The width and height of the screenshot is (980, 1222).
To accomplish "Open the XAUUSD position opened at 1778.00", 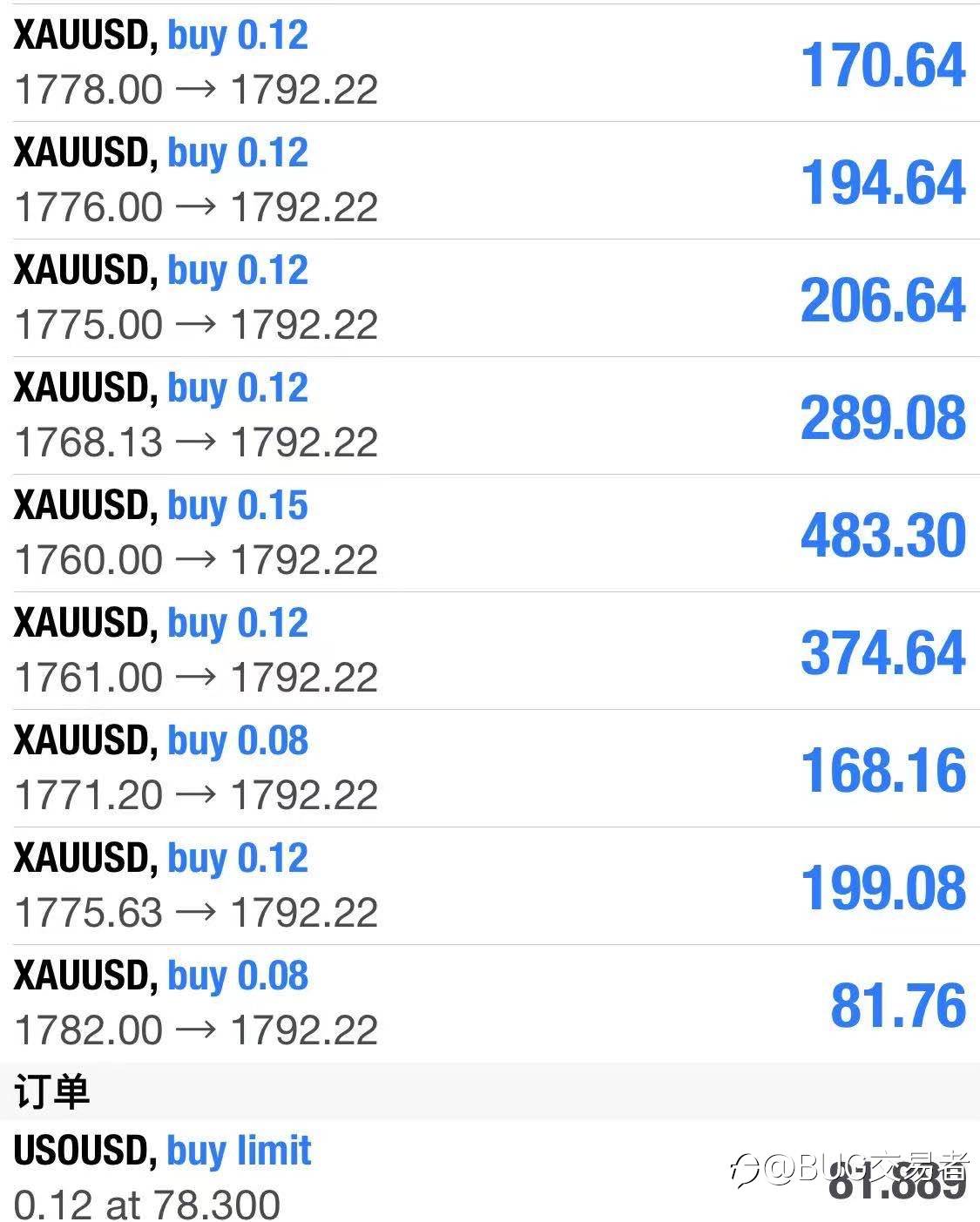I will (x=490, y=63).
